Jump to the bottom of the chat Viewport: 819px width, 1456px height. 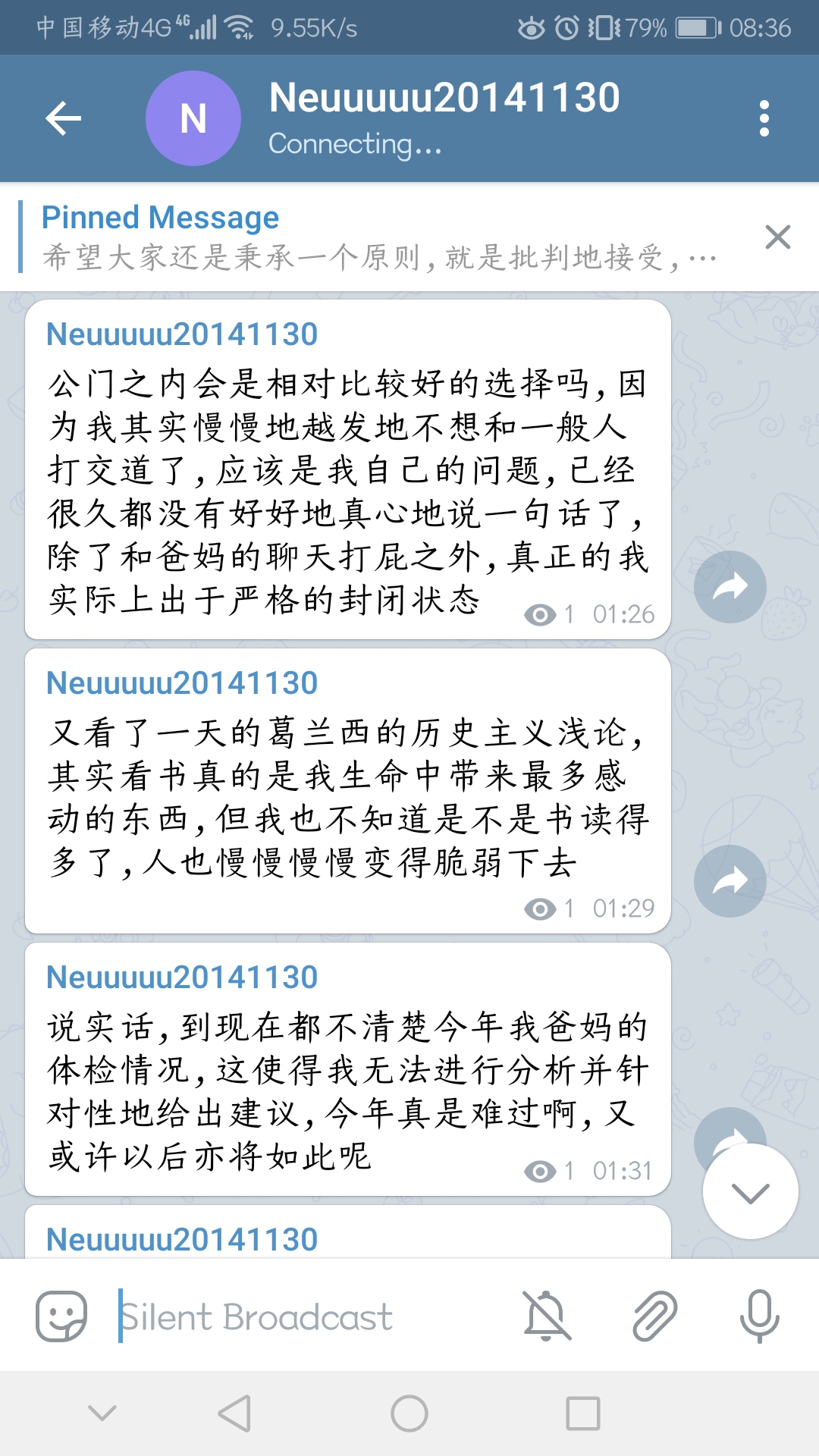click(750, 1192)
